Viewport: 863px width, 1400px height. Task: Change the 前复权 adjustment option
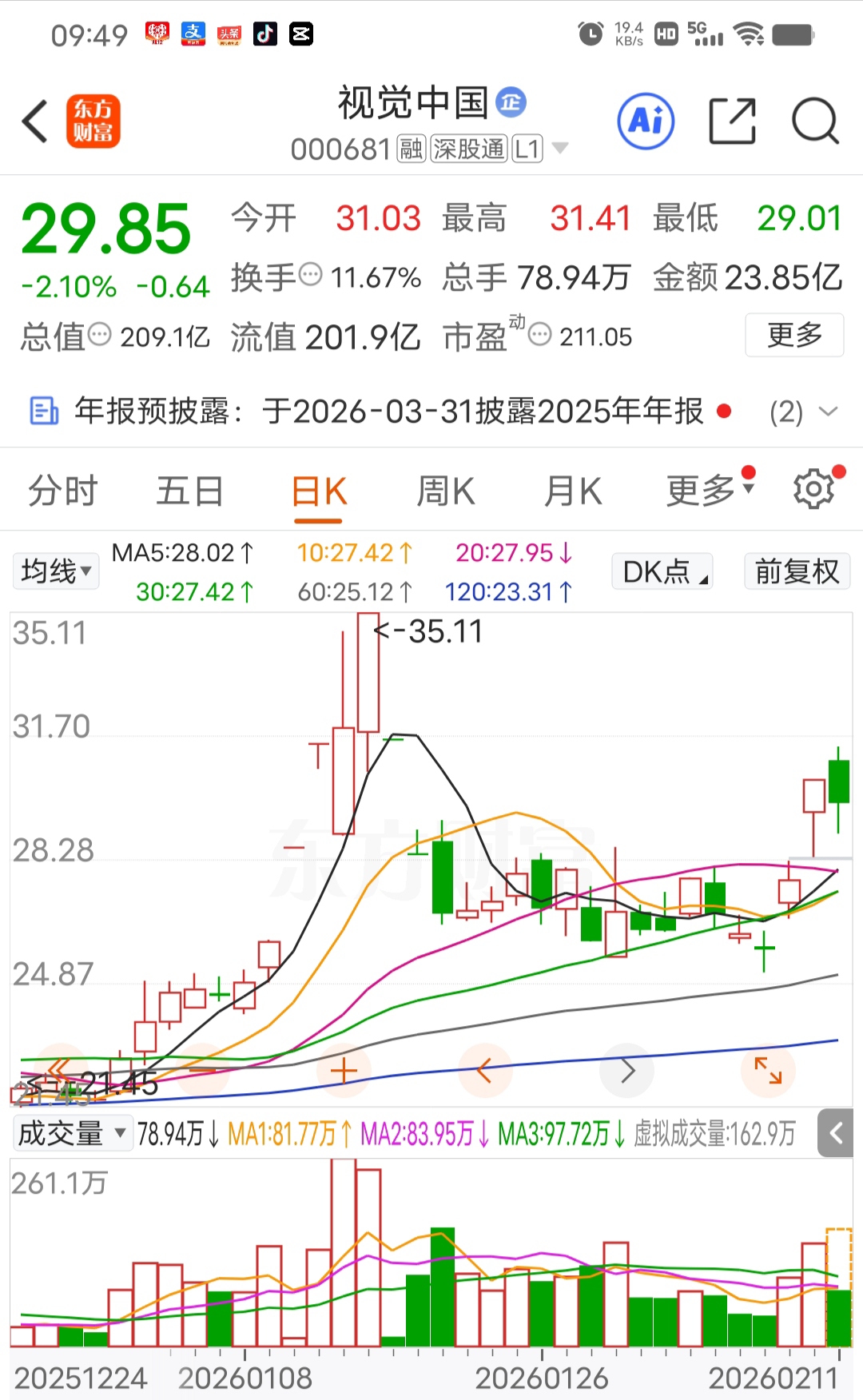click(x=797, y=571)
